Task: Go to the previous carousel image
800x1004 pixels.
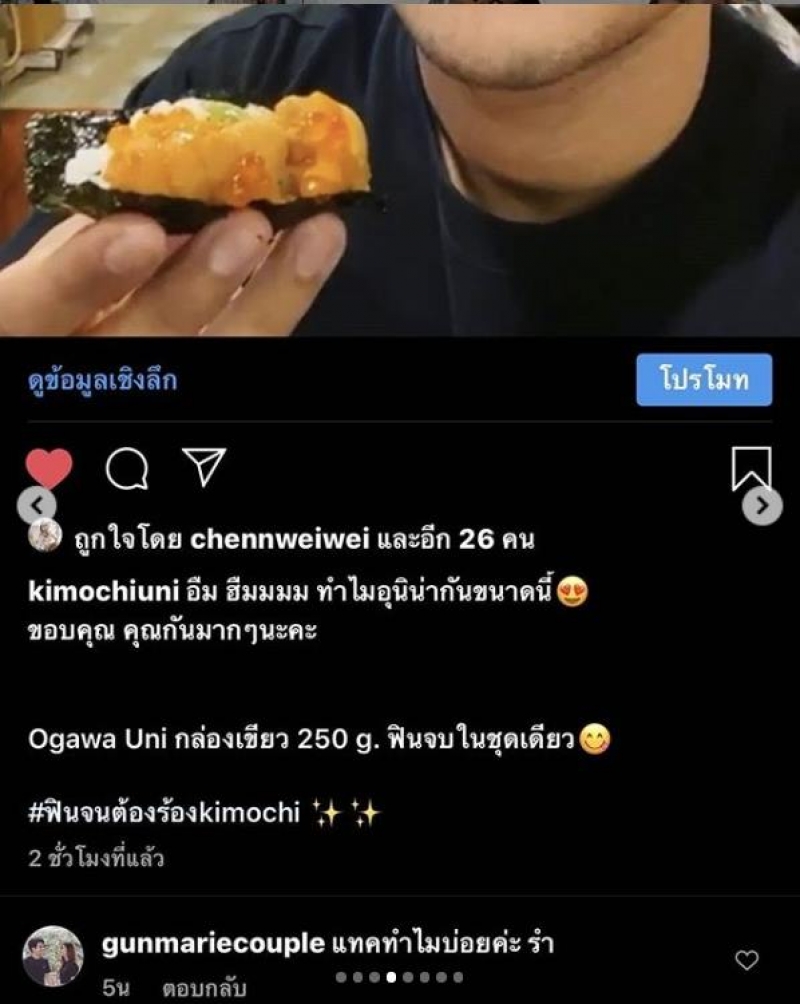Action: click(x=38, y=506)
